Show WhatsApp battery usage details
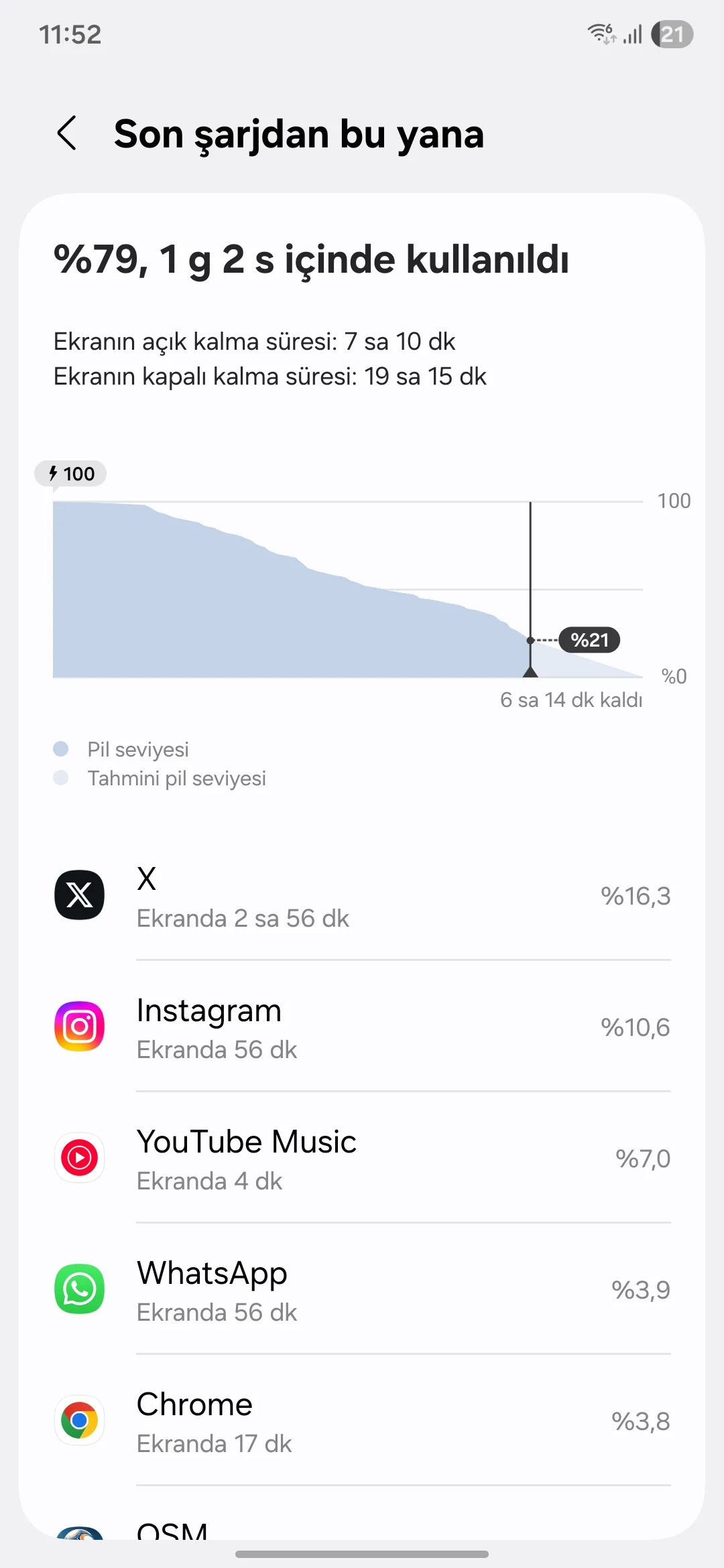 tap(362, 1291)
